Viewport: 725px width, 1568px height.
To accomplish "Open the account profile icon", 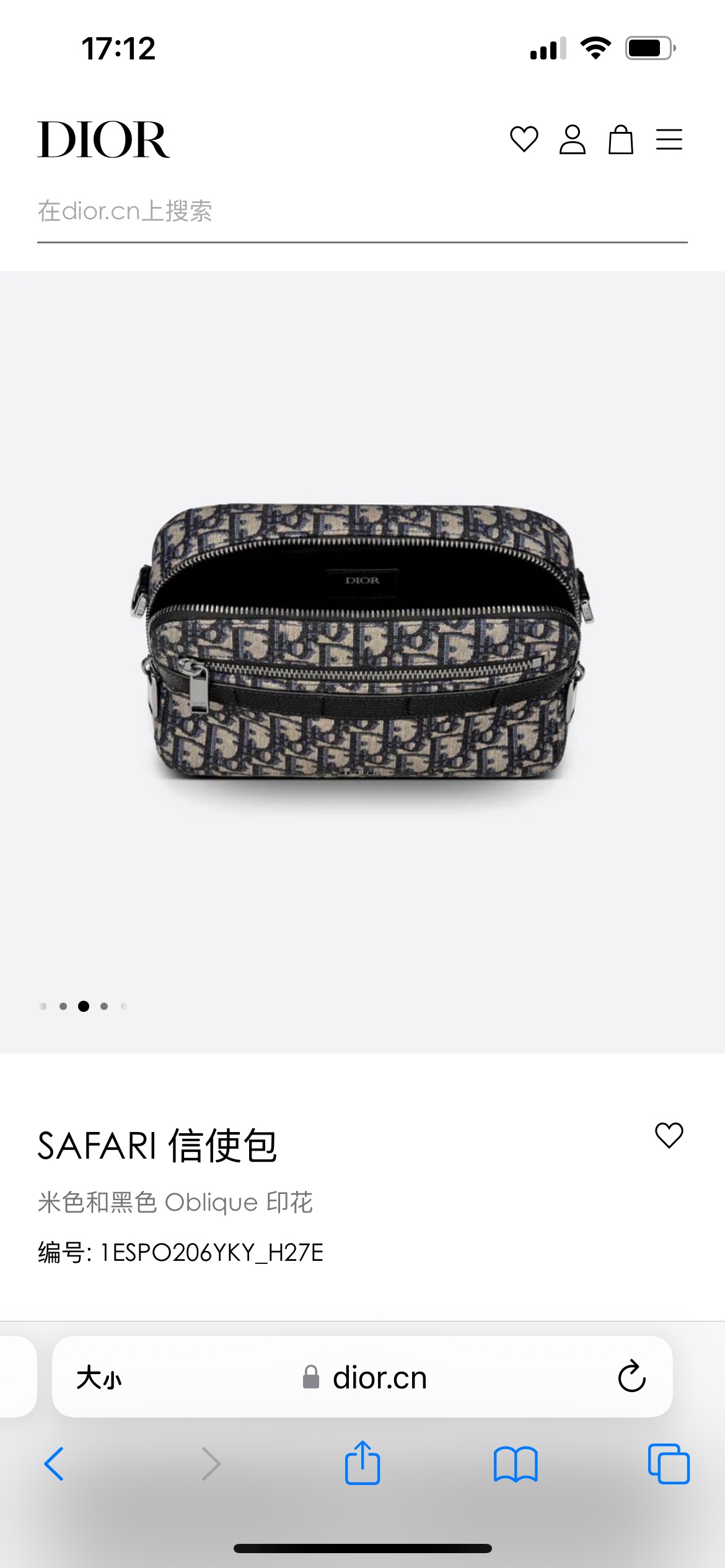I will (x=572, y=139).
